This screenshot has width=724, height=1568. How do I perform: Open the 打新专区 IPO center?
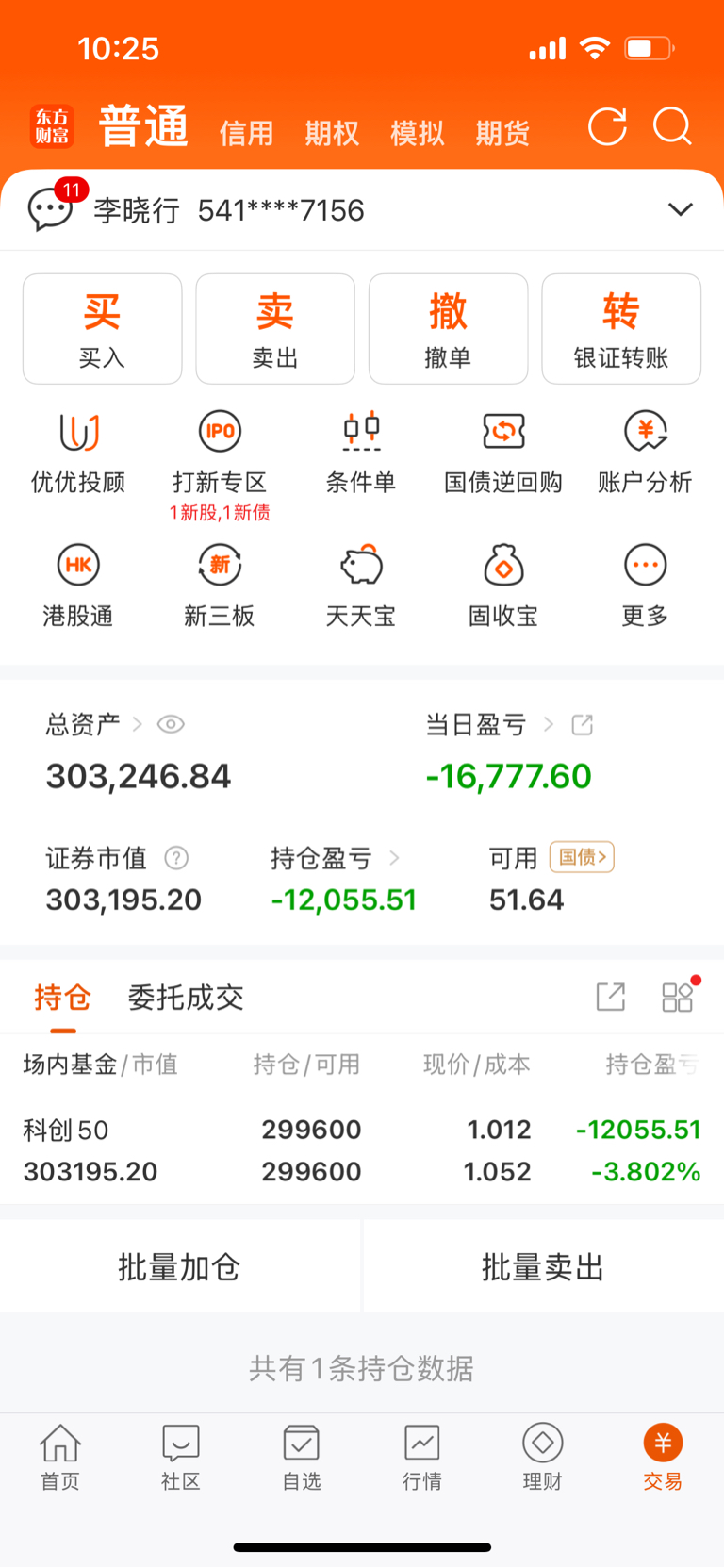pos(220,453)
